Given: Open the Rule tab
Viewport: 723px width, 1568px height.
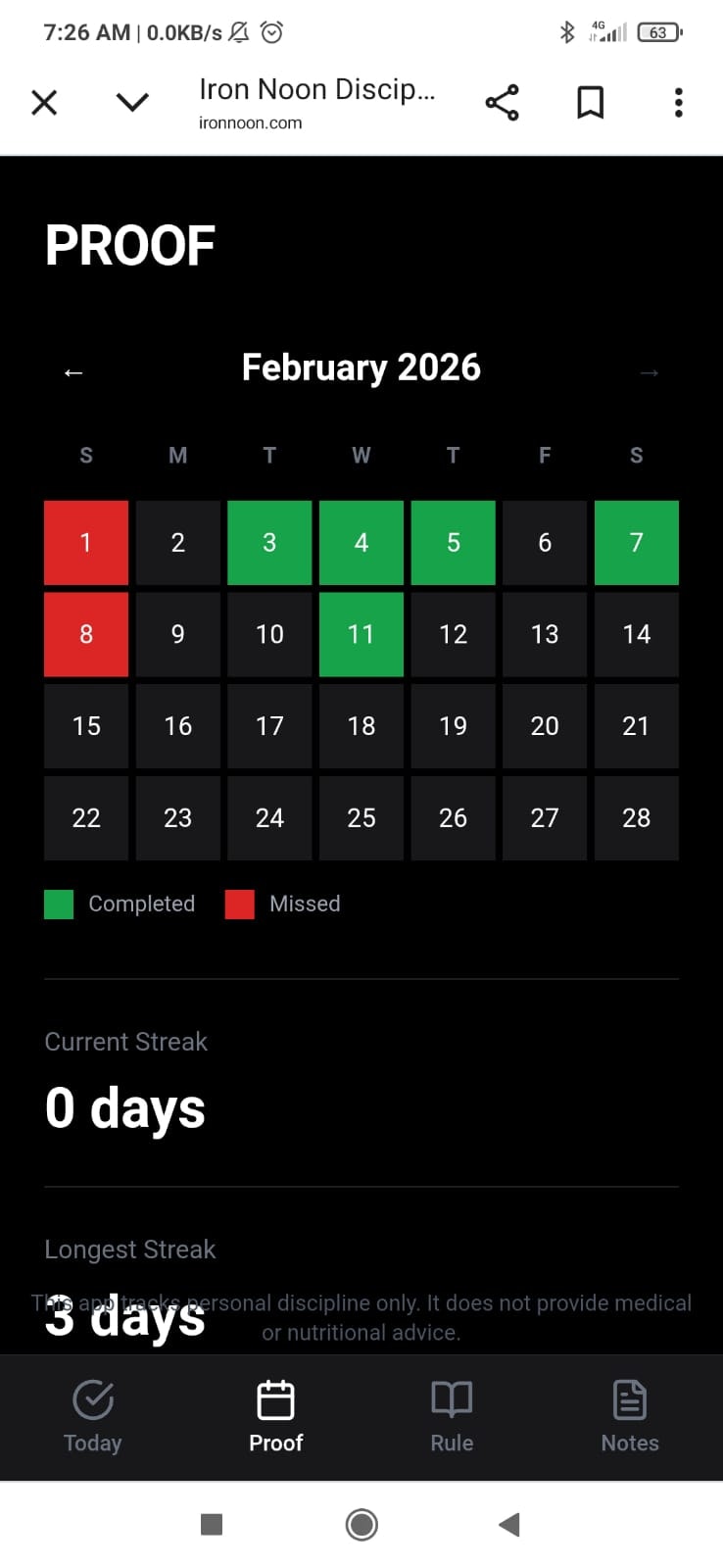Looking at the screenshot, I should point(452,1416).
